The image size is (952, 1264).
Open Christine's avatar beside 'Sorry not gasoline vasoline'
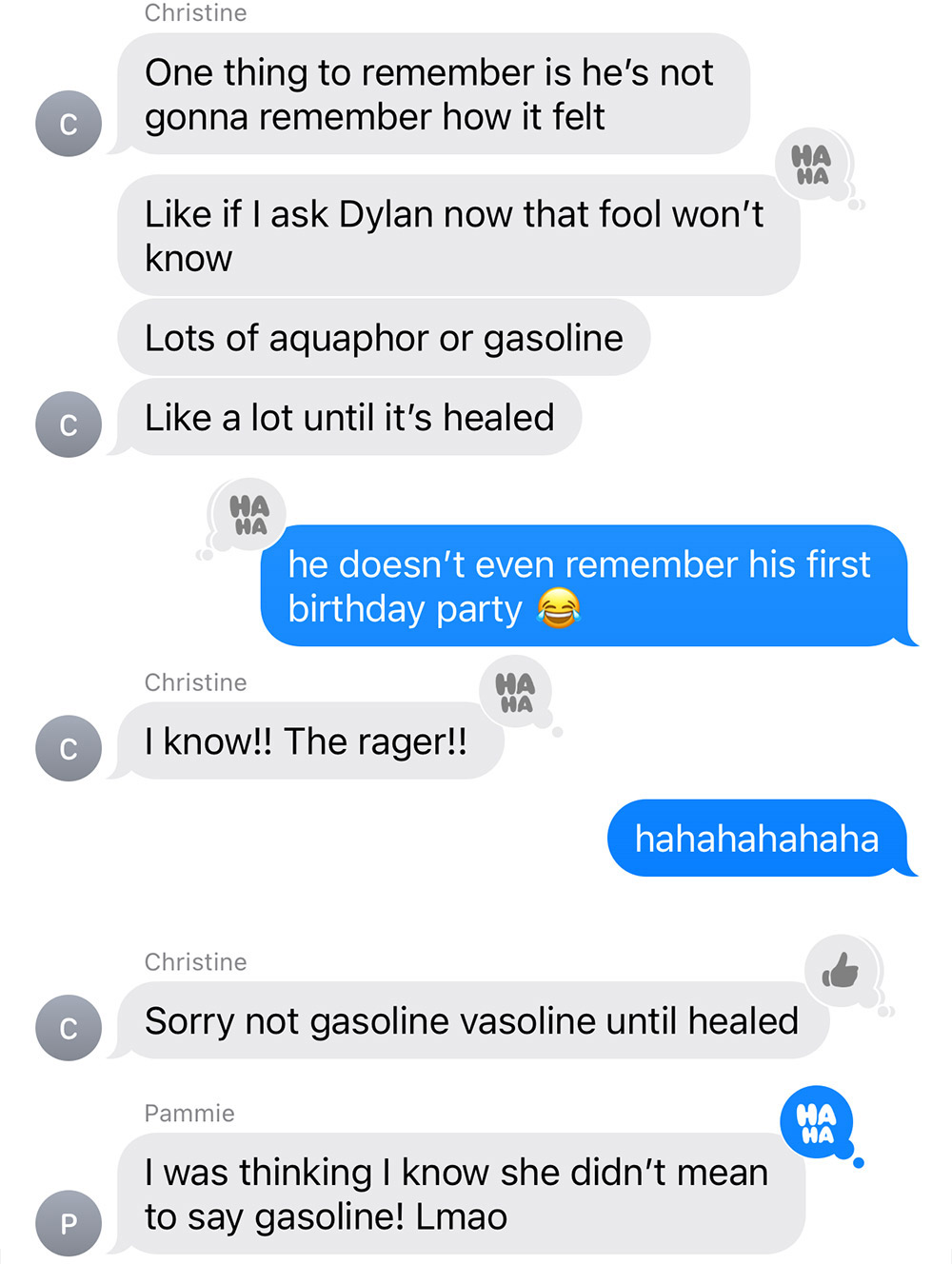click(x=69, y=1028)
